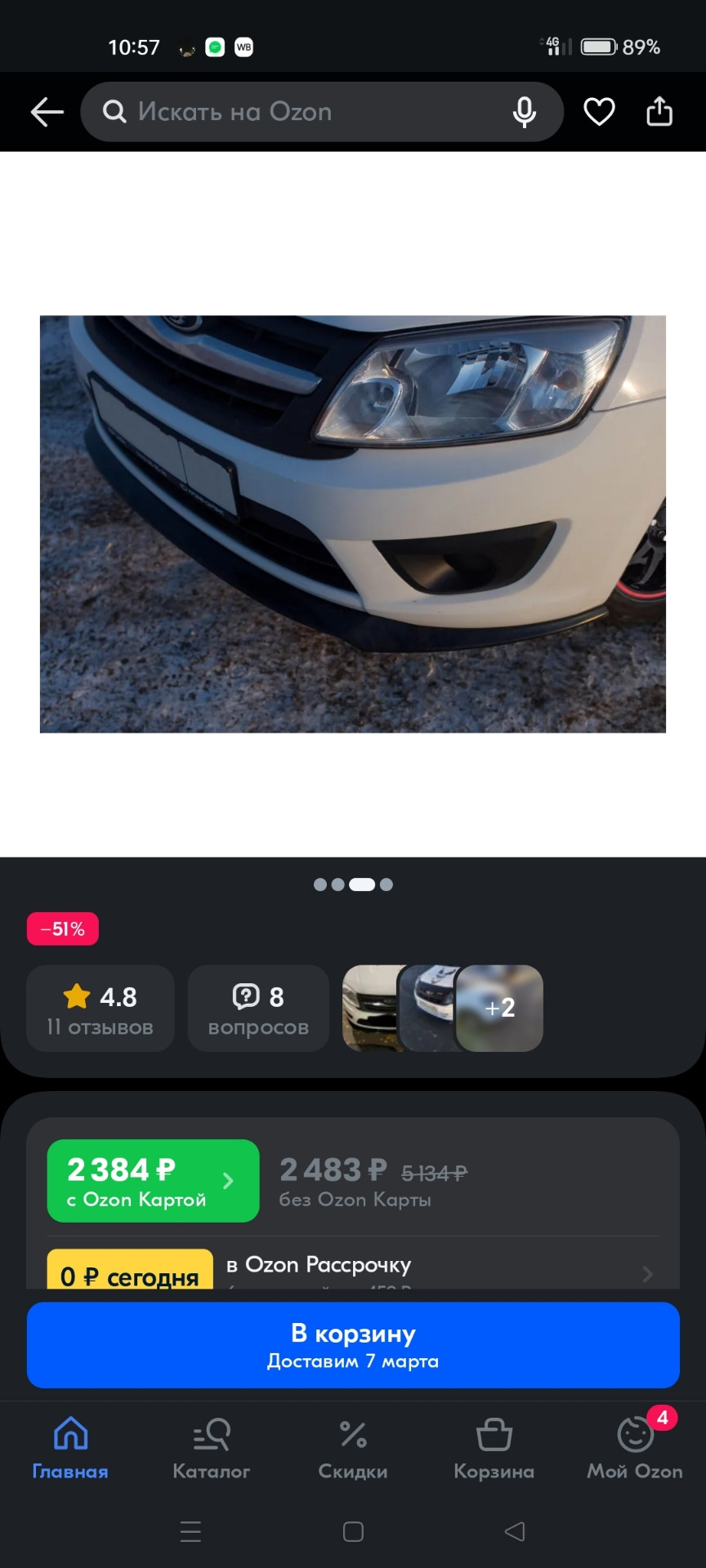Tap the system back button

pos(514,1531)
